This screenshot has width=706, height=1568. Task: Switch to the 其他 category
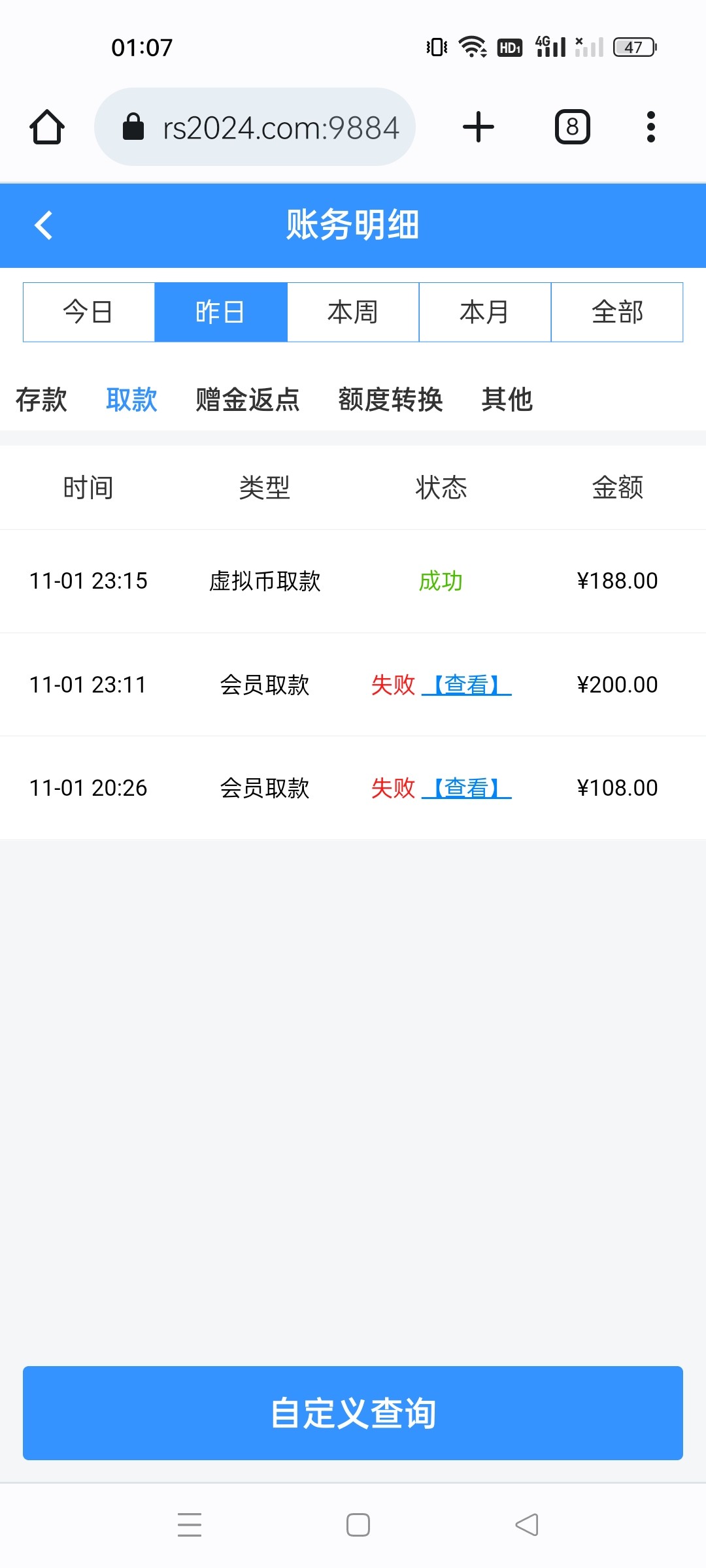tap(507, 400)
